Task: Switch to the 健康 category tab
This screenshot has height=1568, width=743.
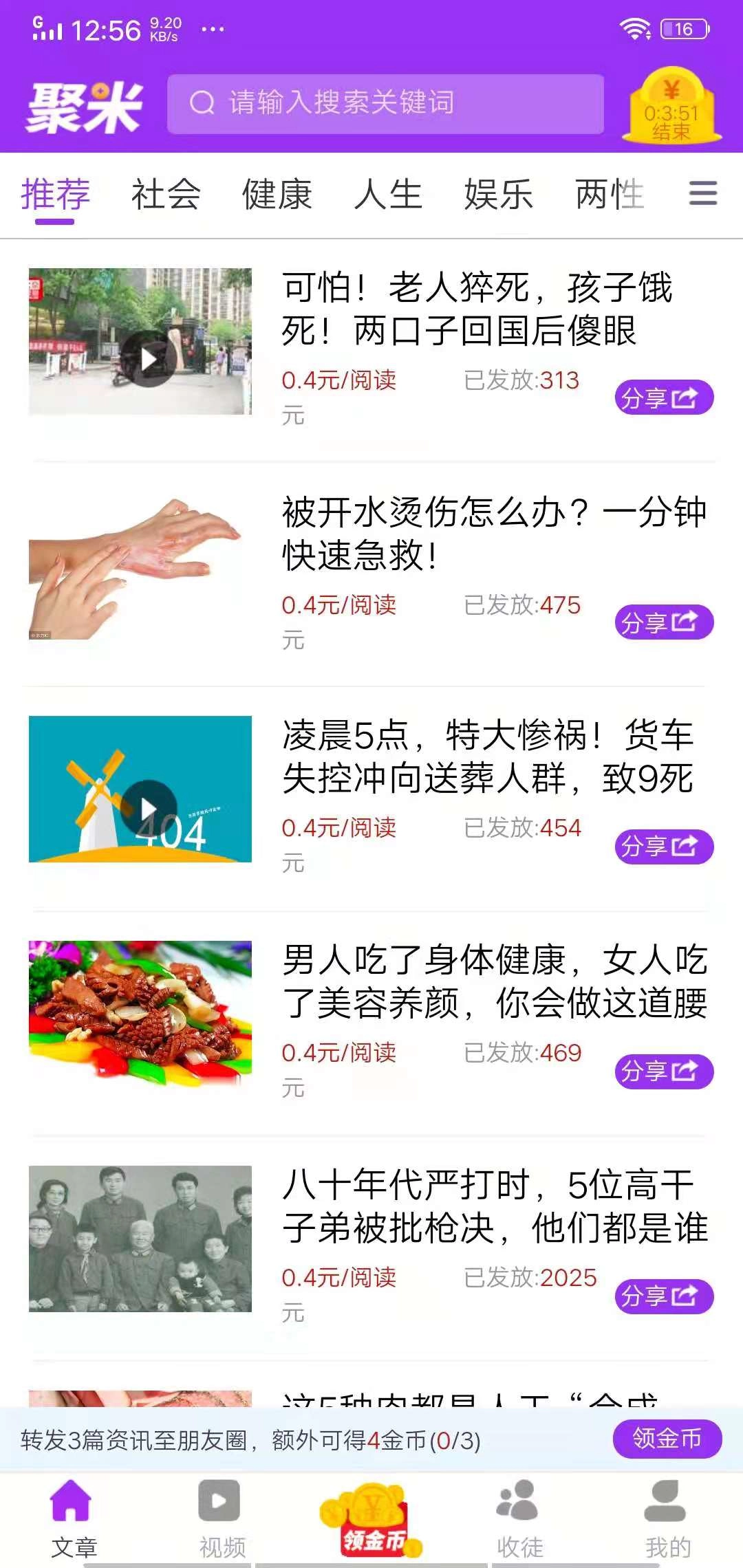Action: pyautogui.click(x=277, y=195)
